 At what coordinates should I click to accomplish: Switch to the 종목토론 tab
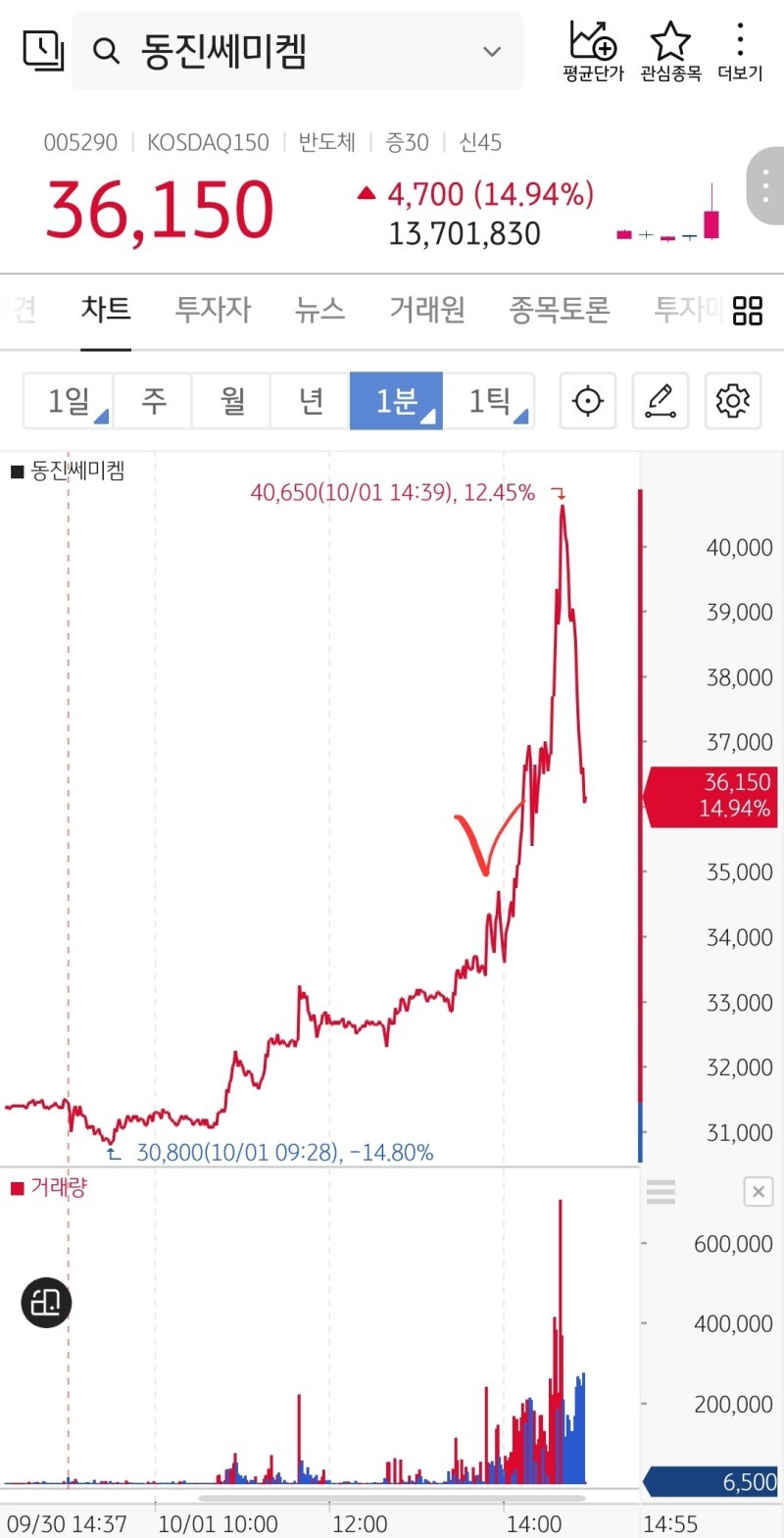pyautogui.click(x=559, y=310)
